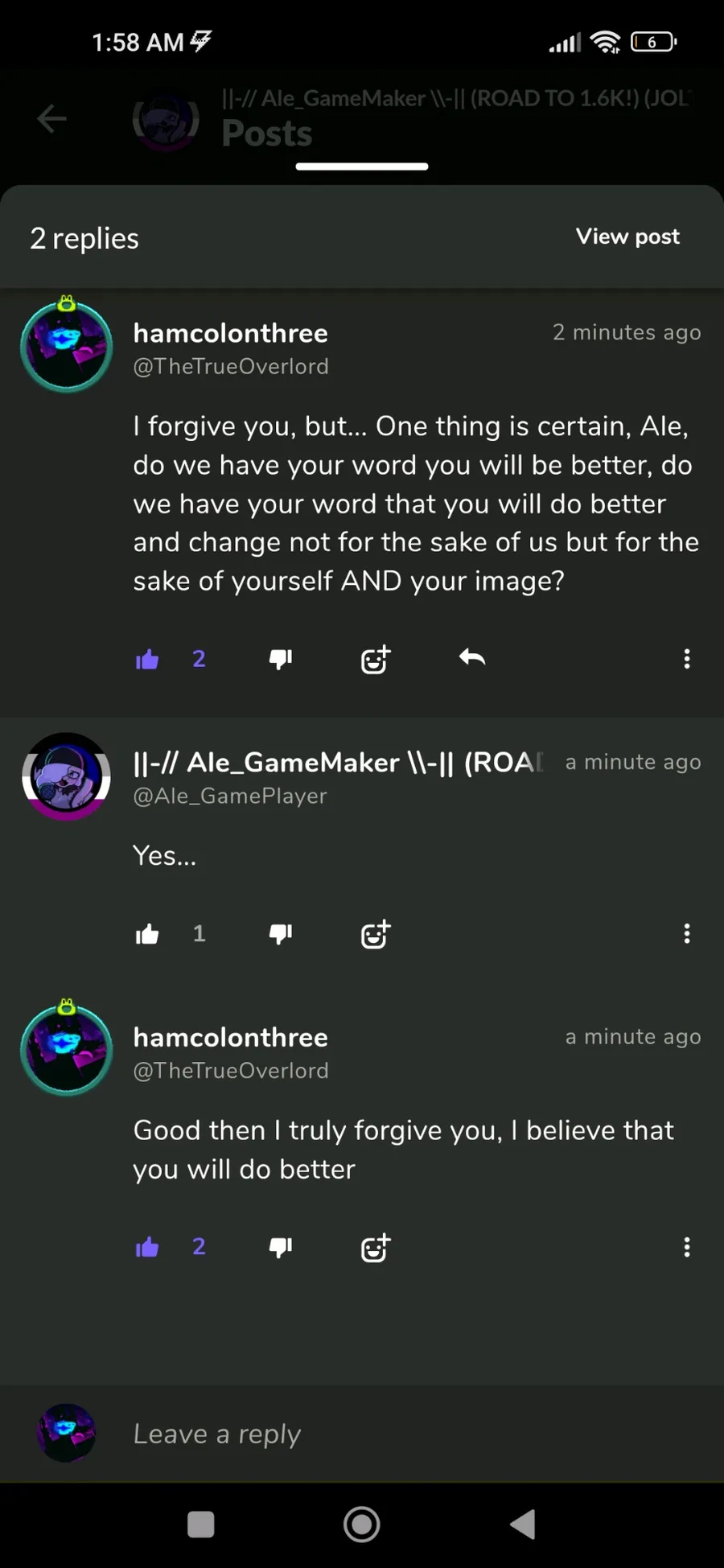Open hamcolonthree's avatar on the 2 minutes ago comment
The image size is (724, 1568).
pos(67,344)
